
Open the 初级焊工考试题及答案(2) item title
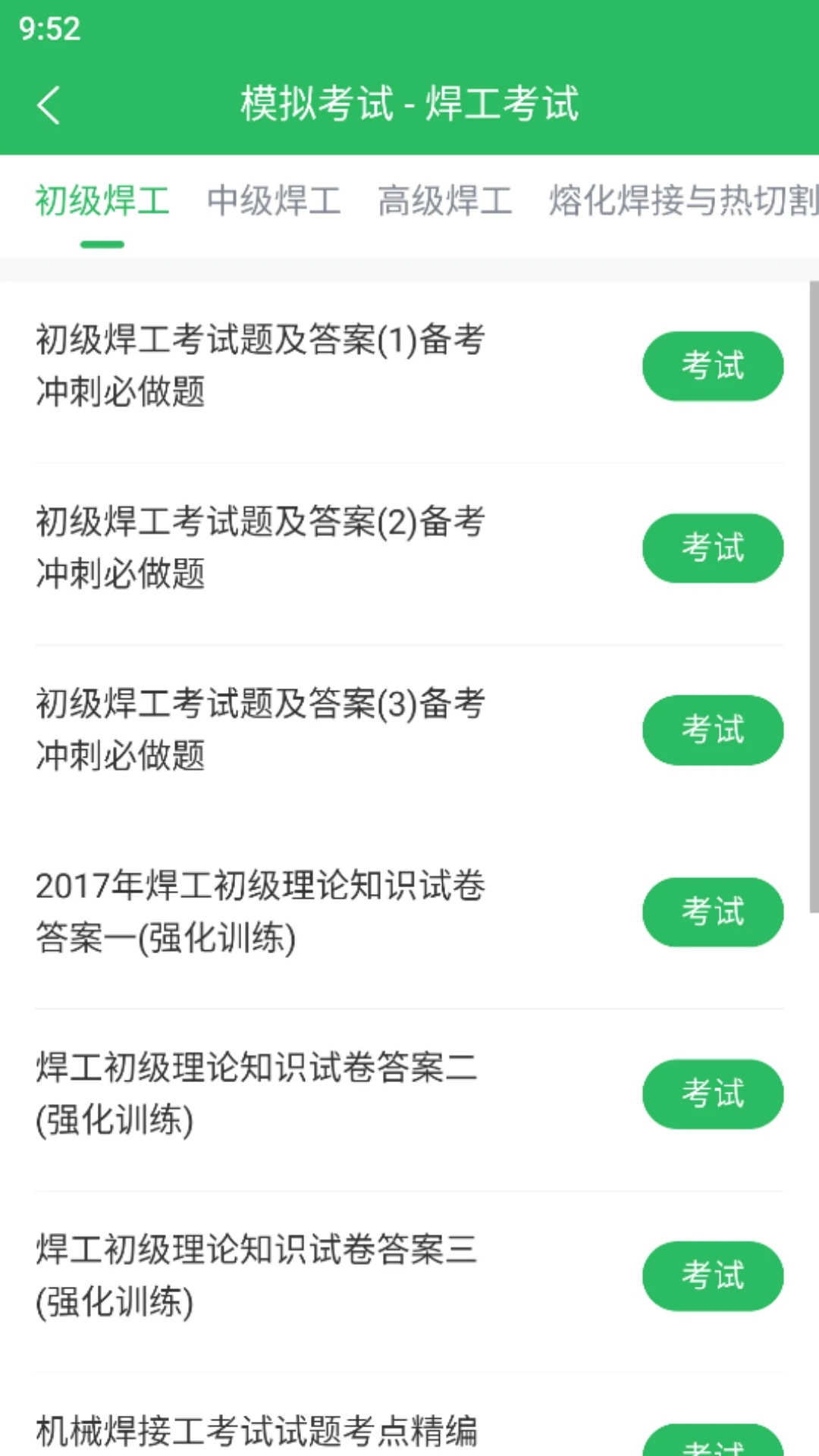(x=262, y=548)
